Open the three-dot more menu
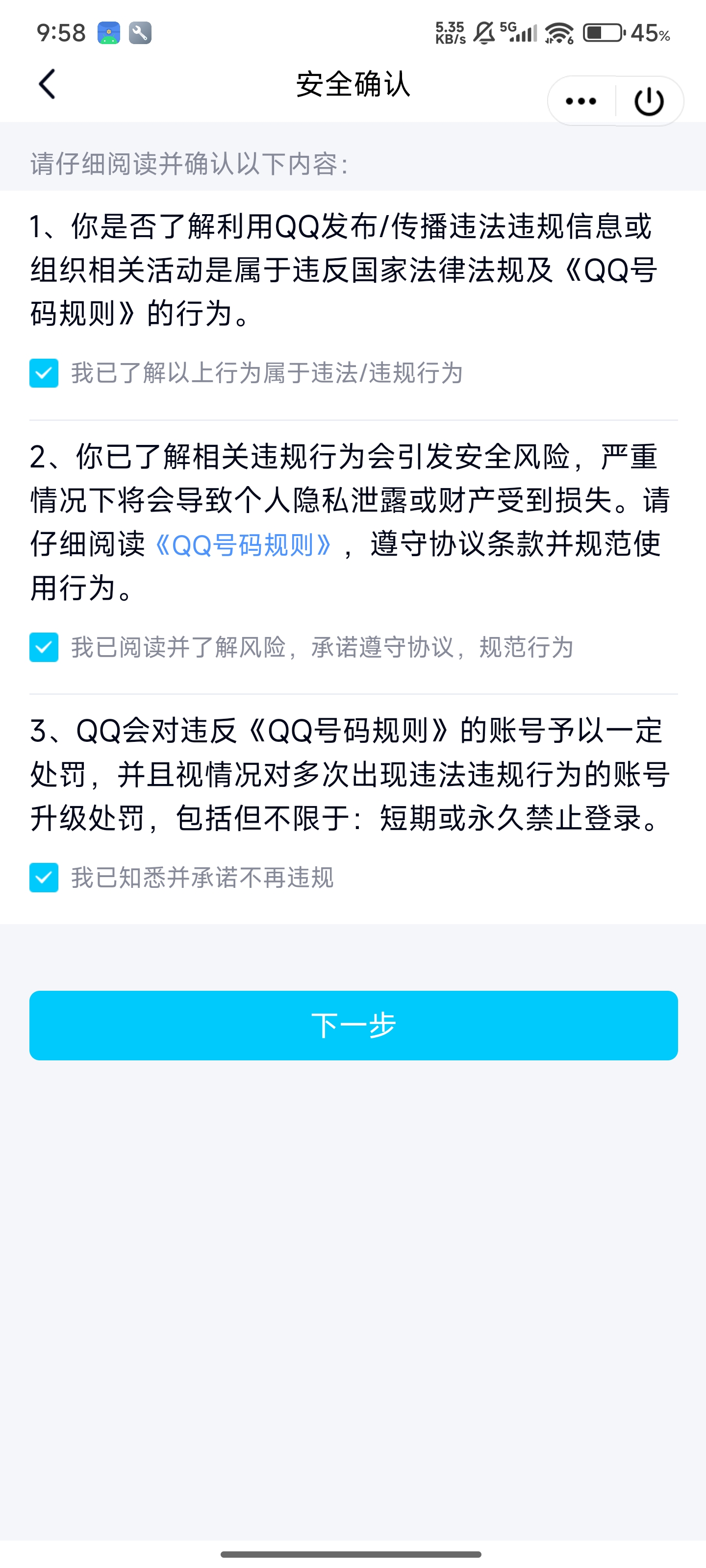Screen dimensions: 706x1568 pyautogui.click(x=580, y=101)
